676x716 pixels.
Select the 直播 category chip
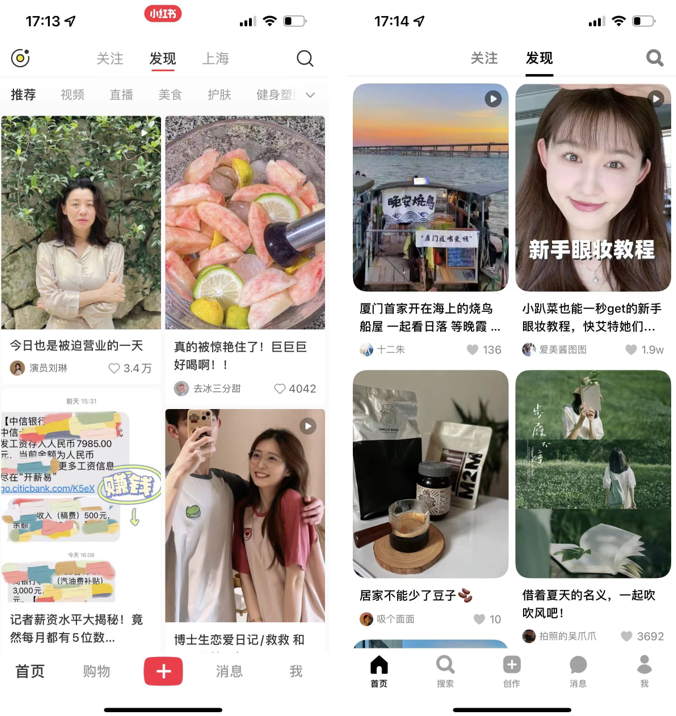point(121,95)
